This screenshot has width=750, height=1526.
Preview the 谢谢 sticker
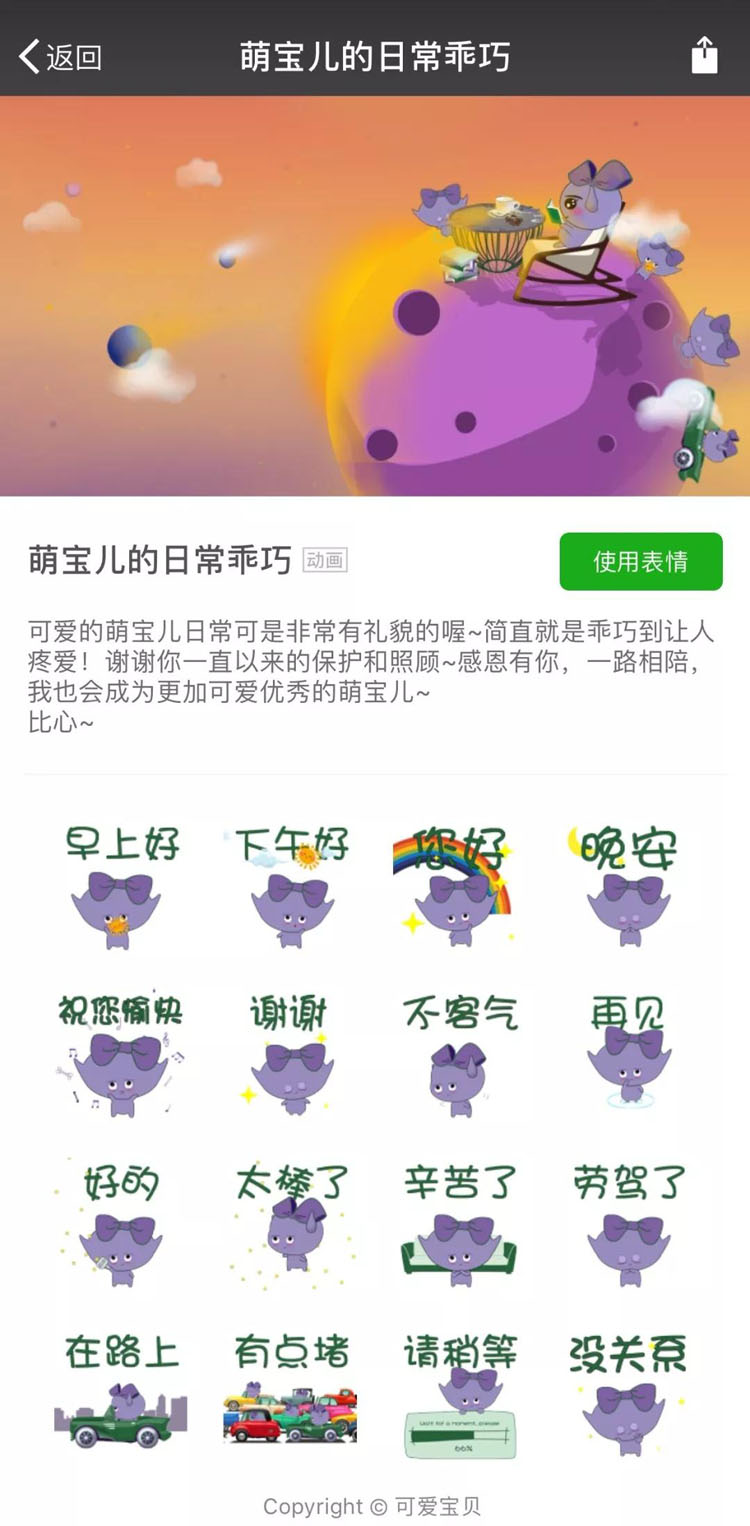(290, 1054)
